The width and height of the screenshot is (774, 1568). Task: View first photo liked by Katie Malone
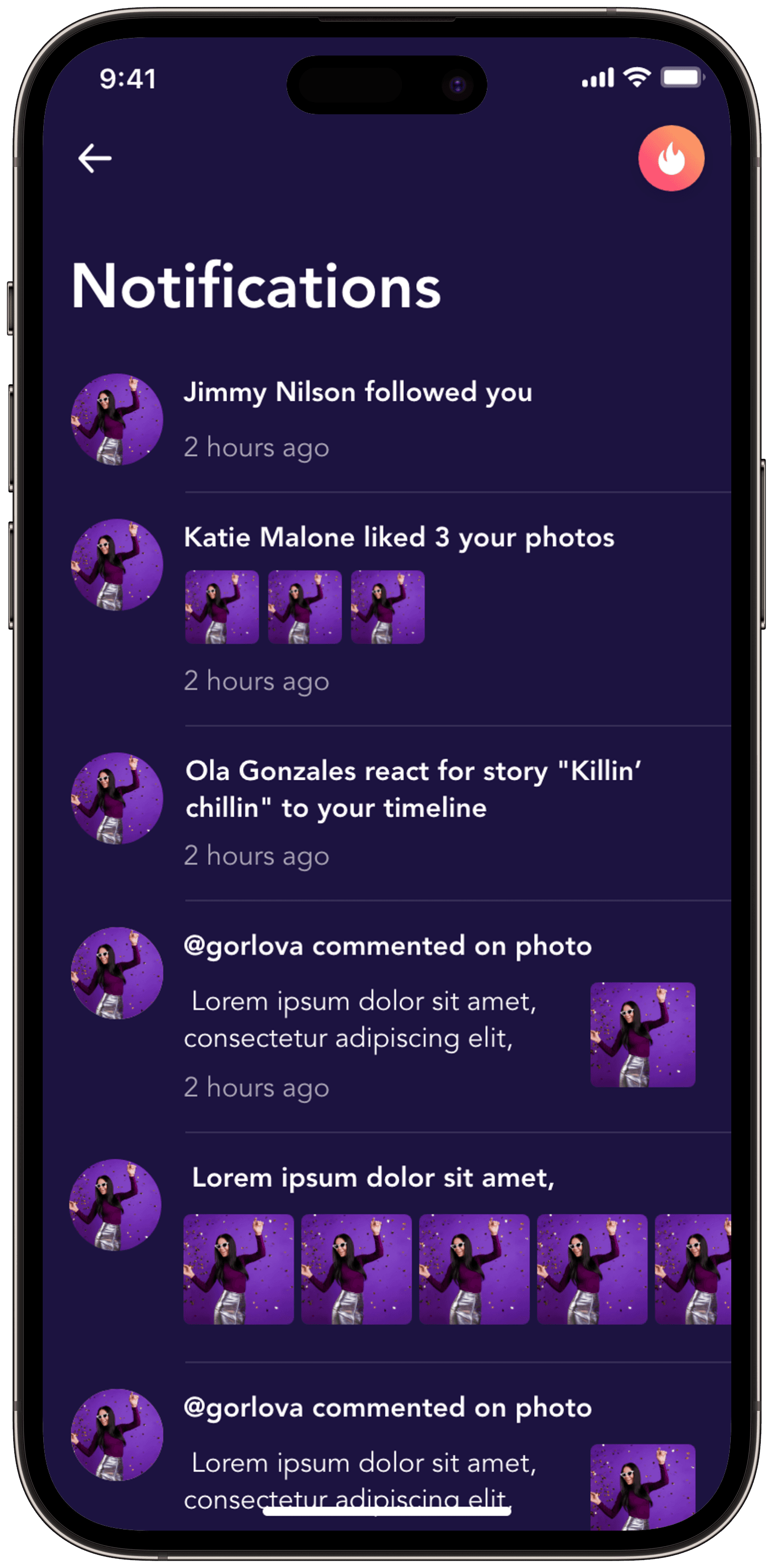(222, 607)
